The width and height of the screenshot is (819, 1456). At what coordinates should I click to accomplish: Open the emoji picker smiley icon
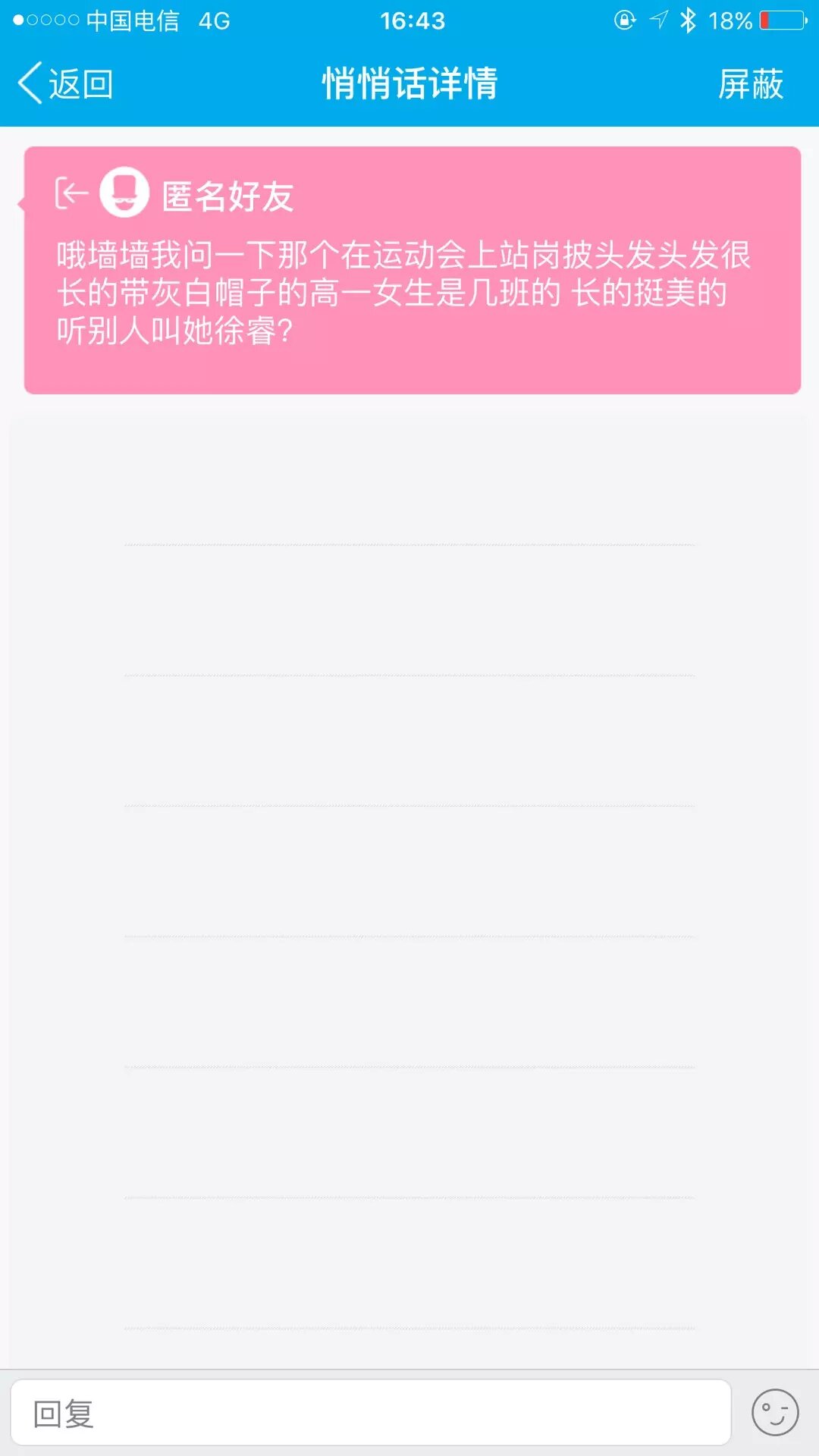774,1413
